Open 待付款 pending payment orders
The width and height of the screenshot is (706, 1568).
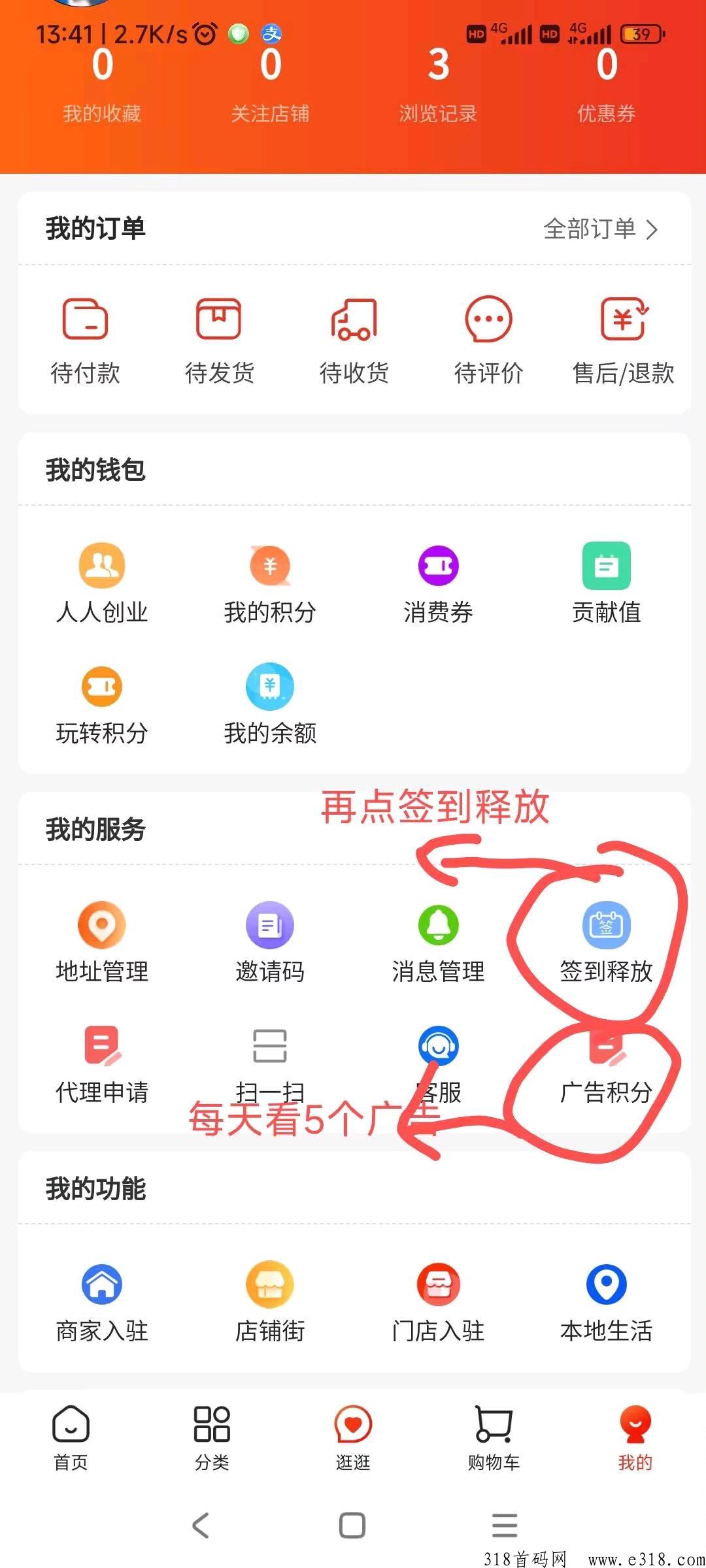point(85,340)
